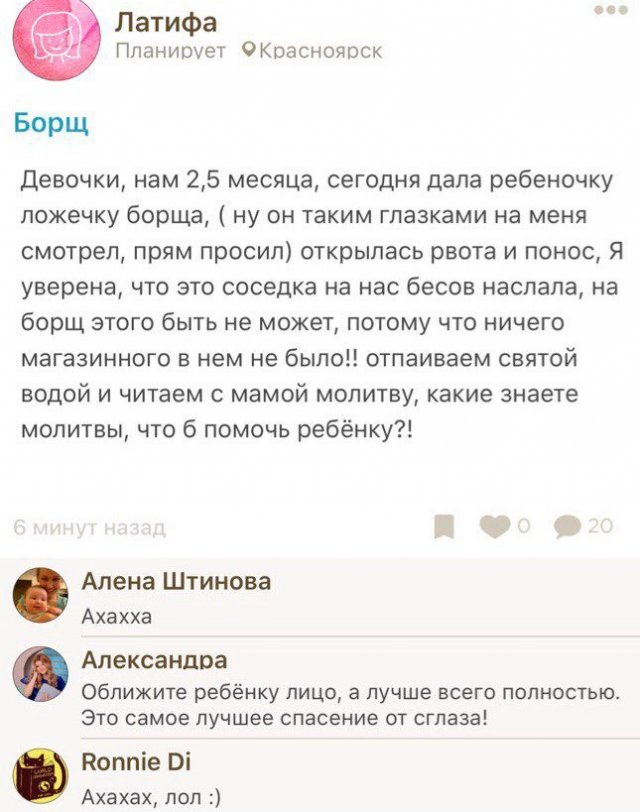This screenshot has width=640, height=812.
Task: Open Латифа's profile avatar
Action: (47, 40)
